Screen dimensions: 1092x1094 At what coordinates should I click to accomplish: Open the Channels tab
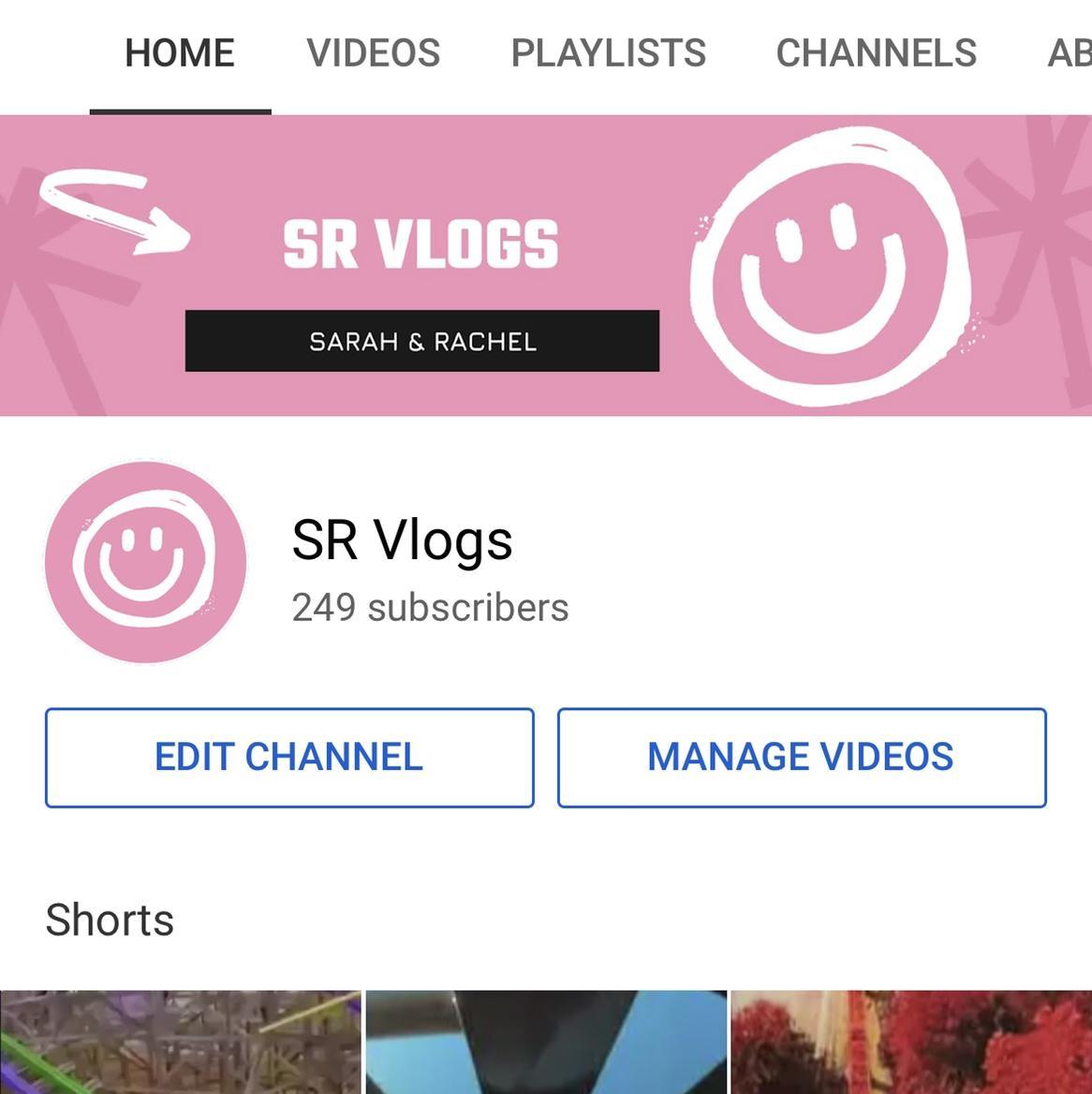(876, 53)
